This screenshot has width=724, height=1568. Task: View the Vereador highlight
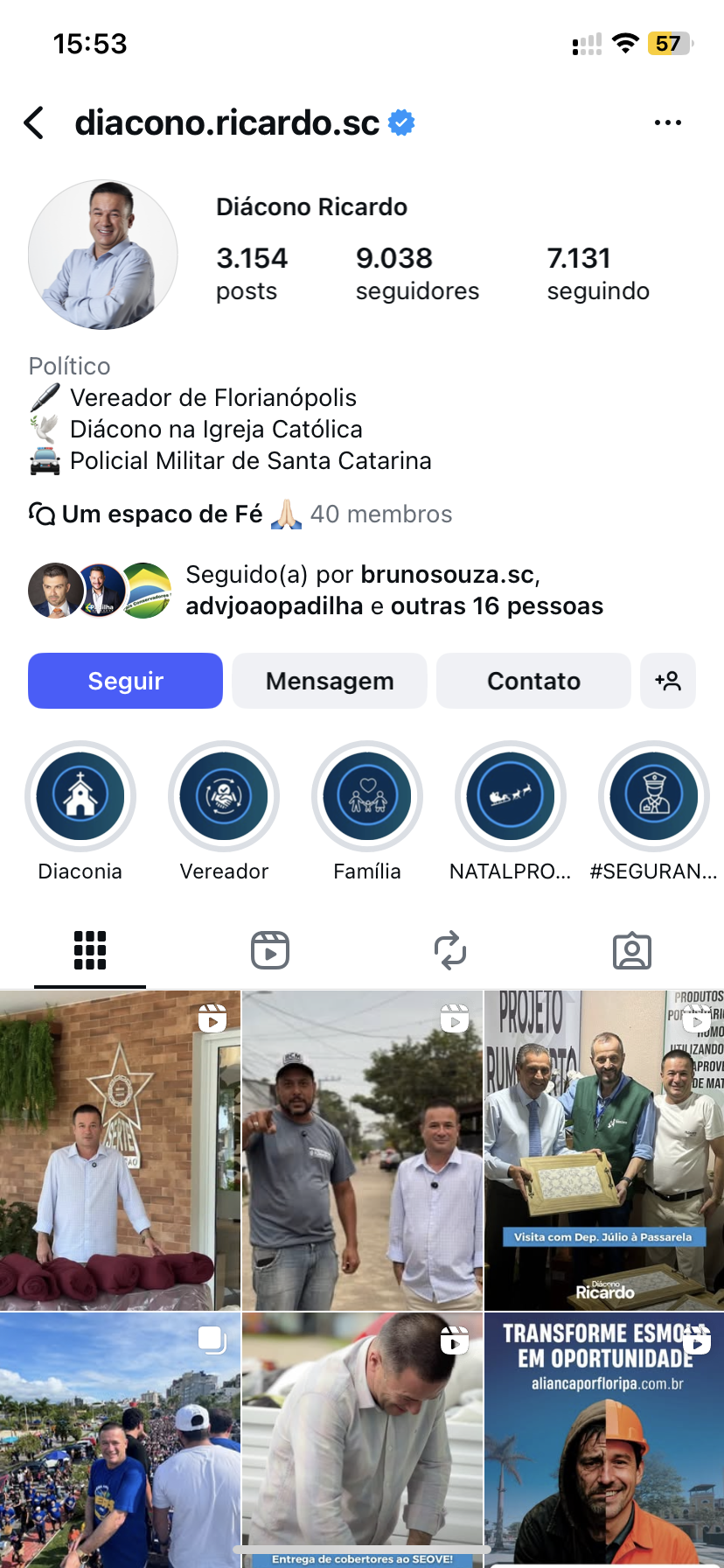pos(224,796)
